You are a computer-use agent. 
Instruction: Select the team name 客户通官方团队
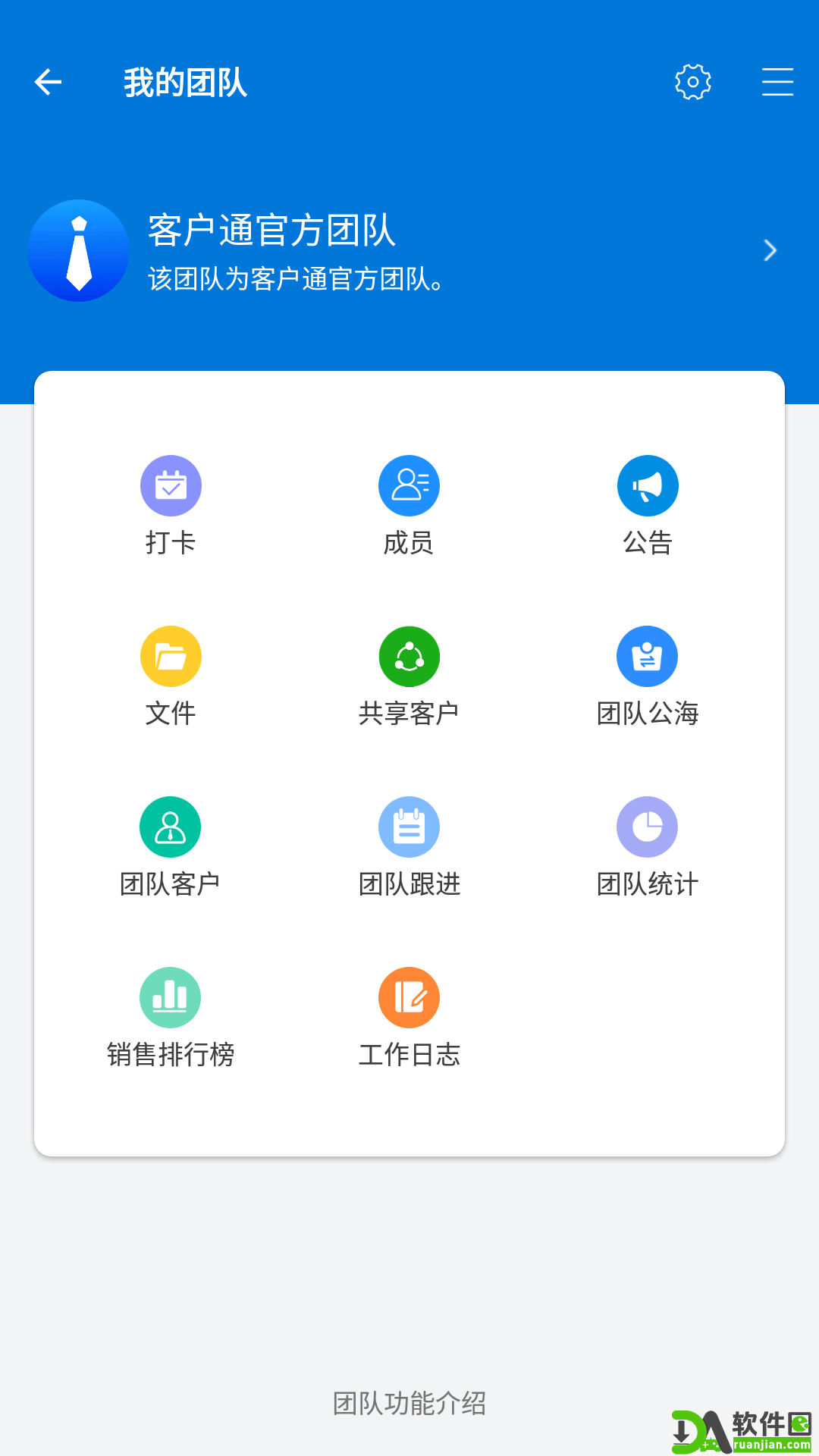[x=273, y=234]
